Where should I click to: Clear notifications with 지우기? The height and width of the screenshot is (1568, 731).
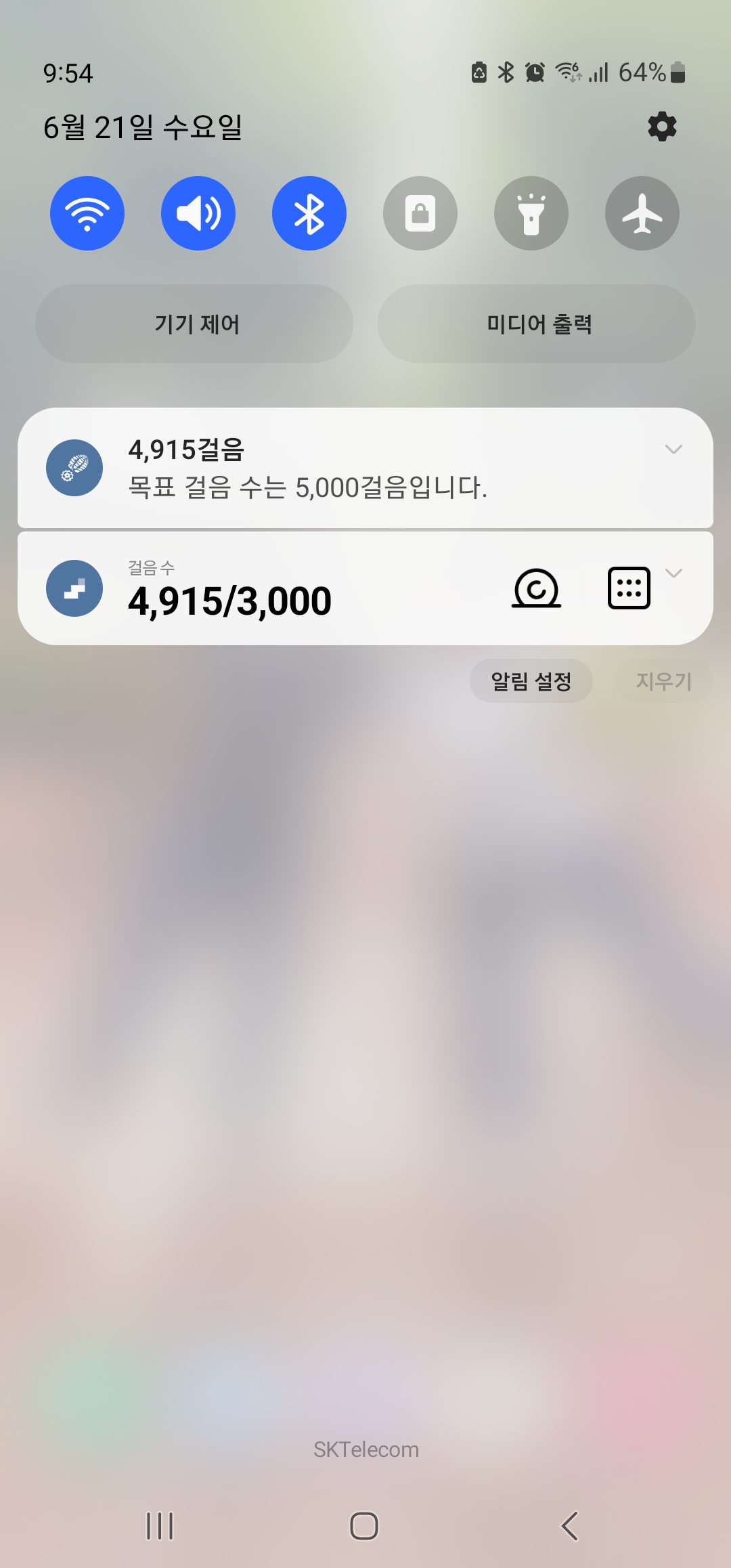(x=663, y=680)
